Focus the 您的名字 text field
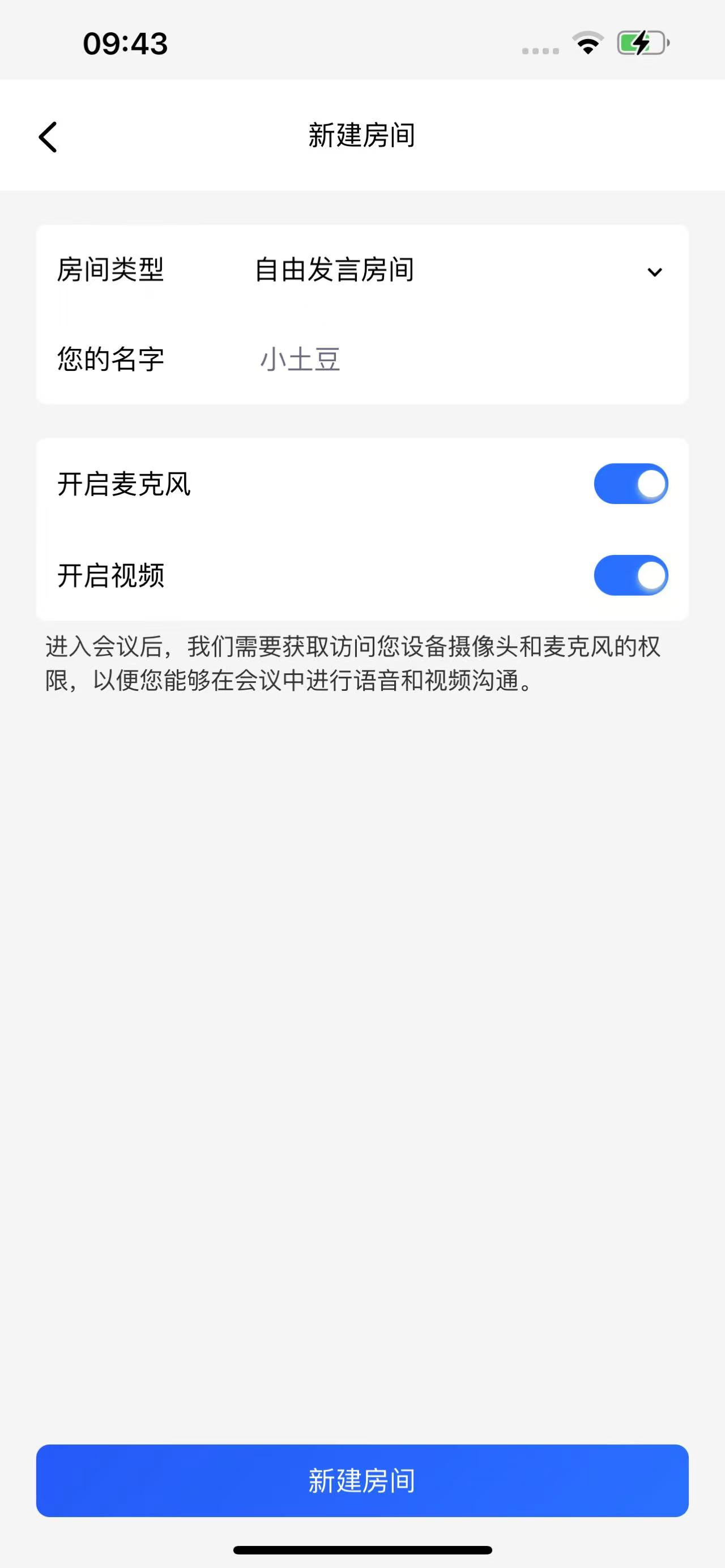 (426, 359)
